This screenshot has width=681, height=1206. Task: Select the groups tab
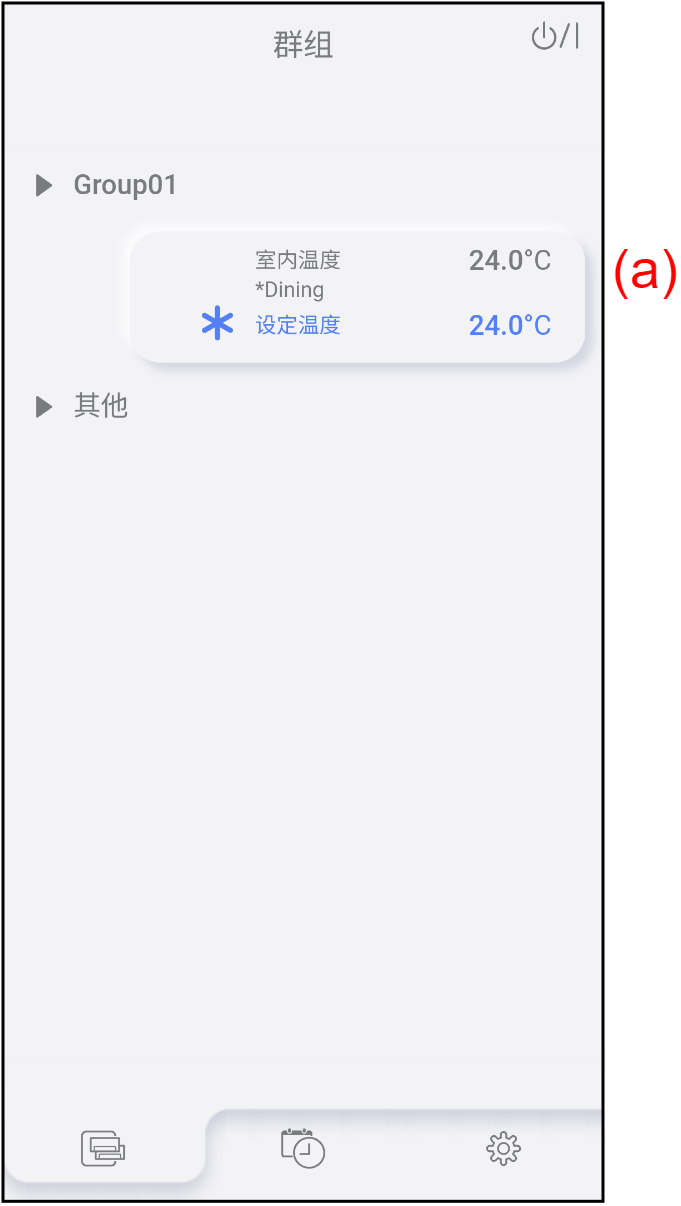tap(104, 1148)
